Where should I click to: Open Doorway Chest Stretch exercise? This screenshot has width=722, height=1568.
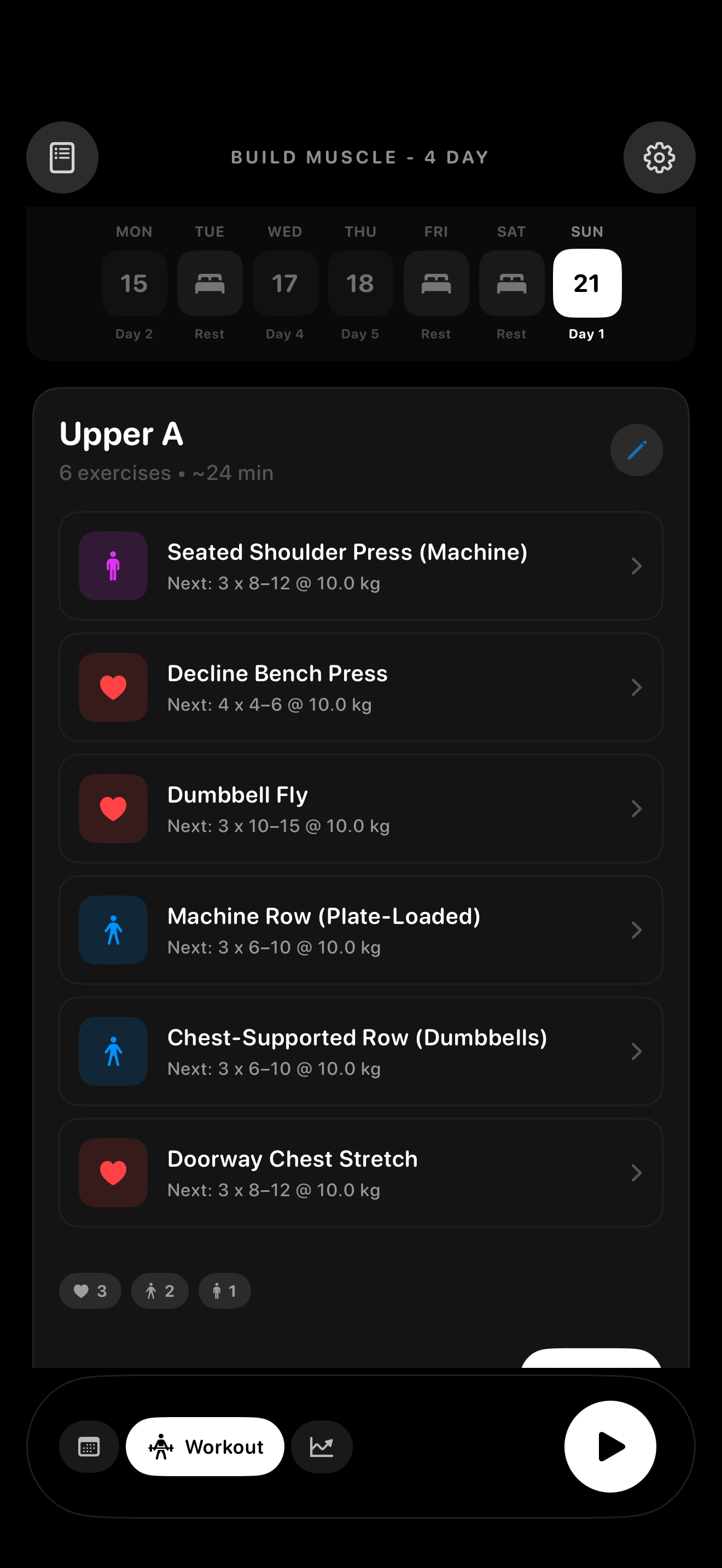(360, 1172)
